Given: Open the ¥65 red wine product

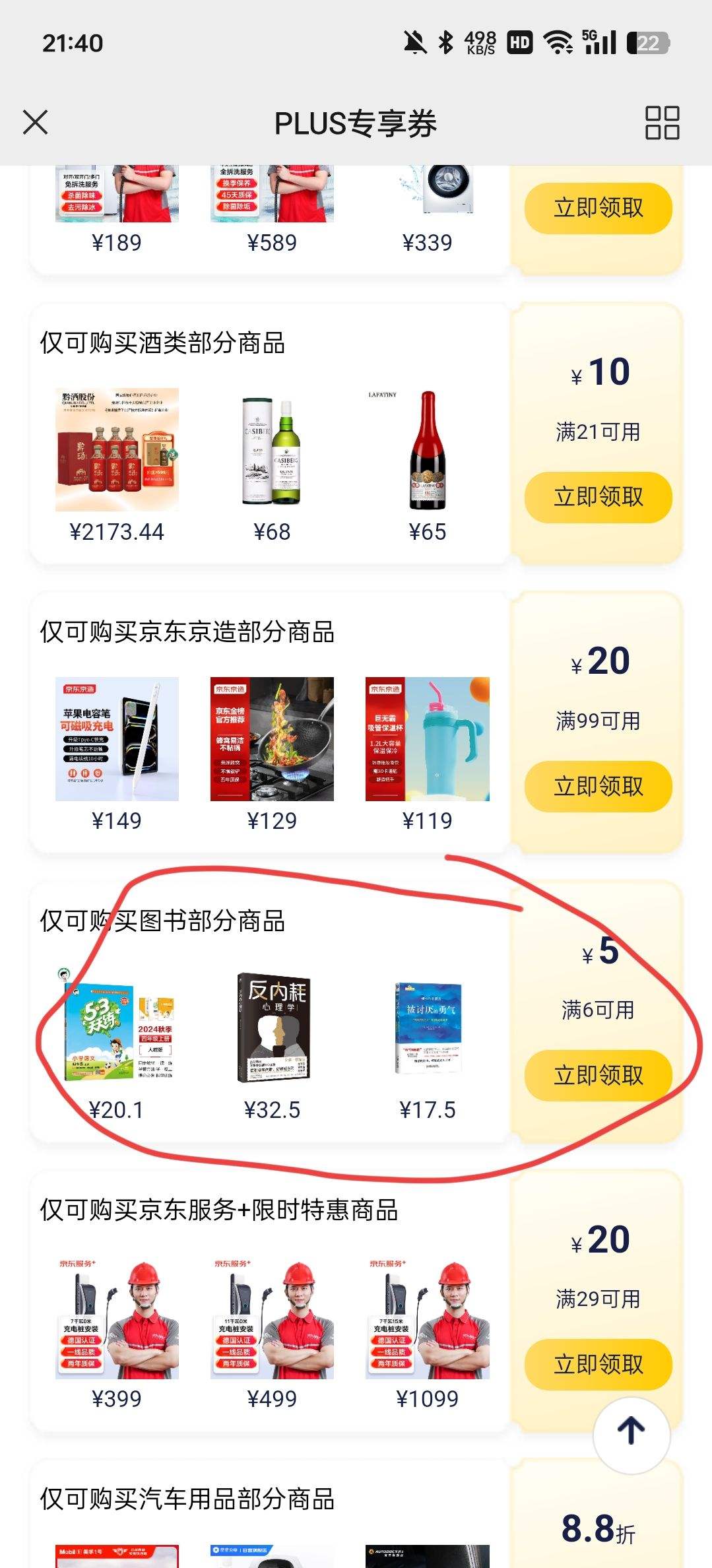Looking at the screenshot, I should (x=428, y=450).
